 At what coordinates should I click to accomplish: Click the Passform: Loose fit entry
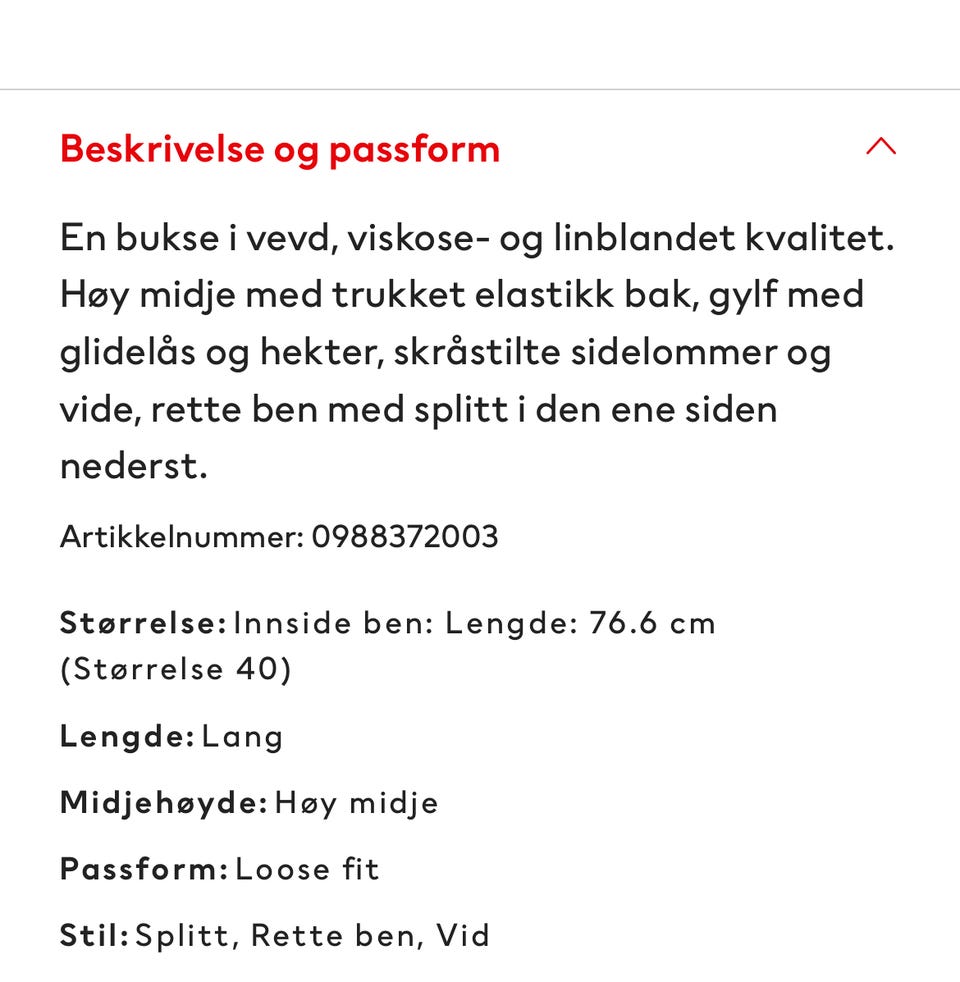click(x=220, y=868)
